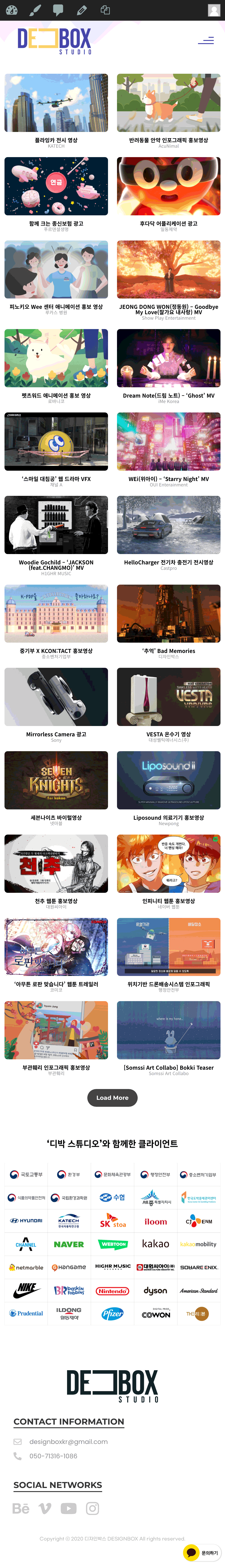Image resolution: width=225 pixels, height=1568 pixels.
Task: View 반려동물 안약 인포그래픽 홍보영상
Action: 168,103
